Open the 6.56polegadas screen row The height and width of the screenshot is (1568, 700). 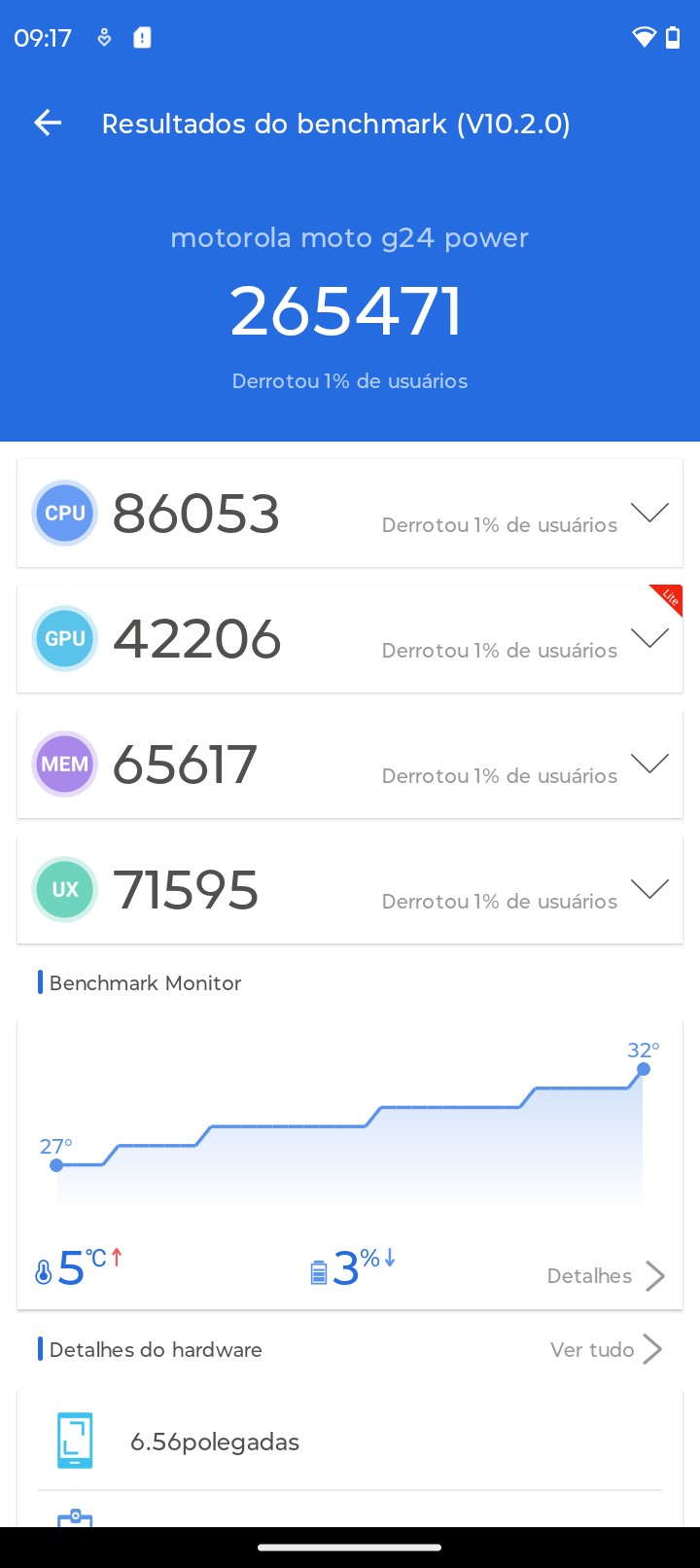(350, 1442)
